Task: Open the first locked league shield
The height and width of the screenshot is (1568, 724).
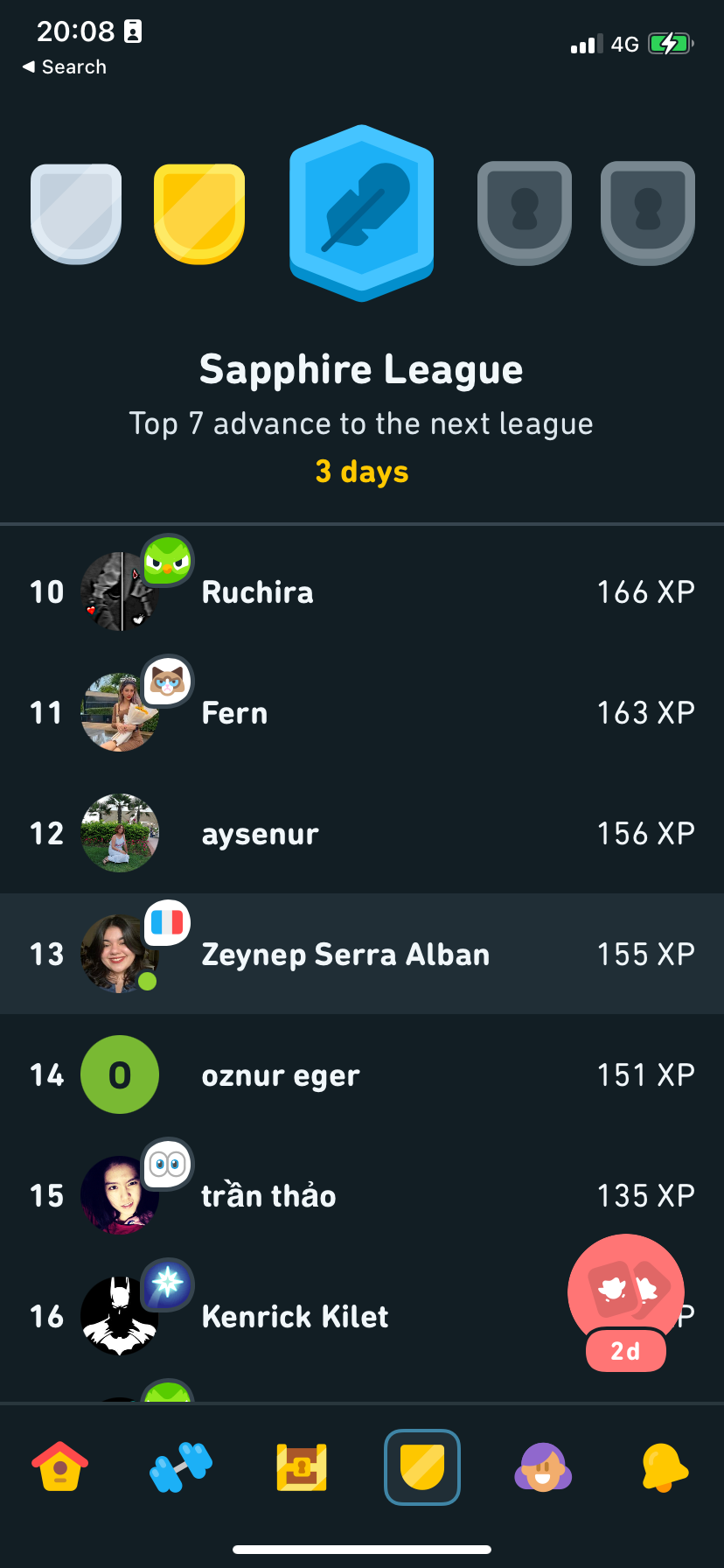Action: [525, 212]
